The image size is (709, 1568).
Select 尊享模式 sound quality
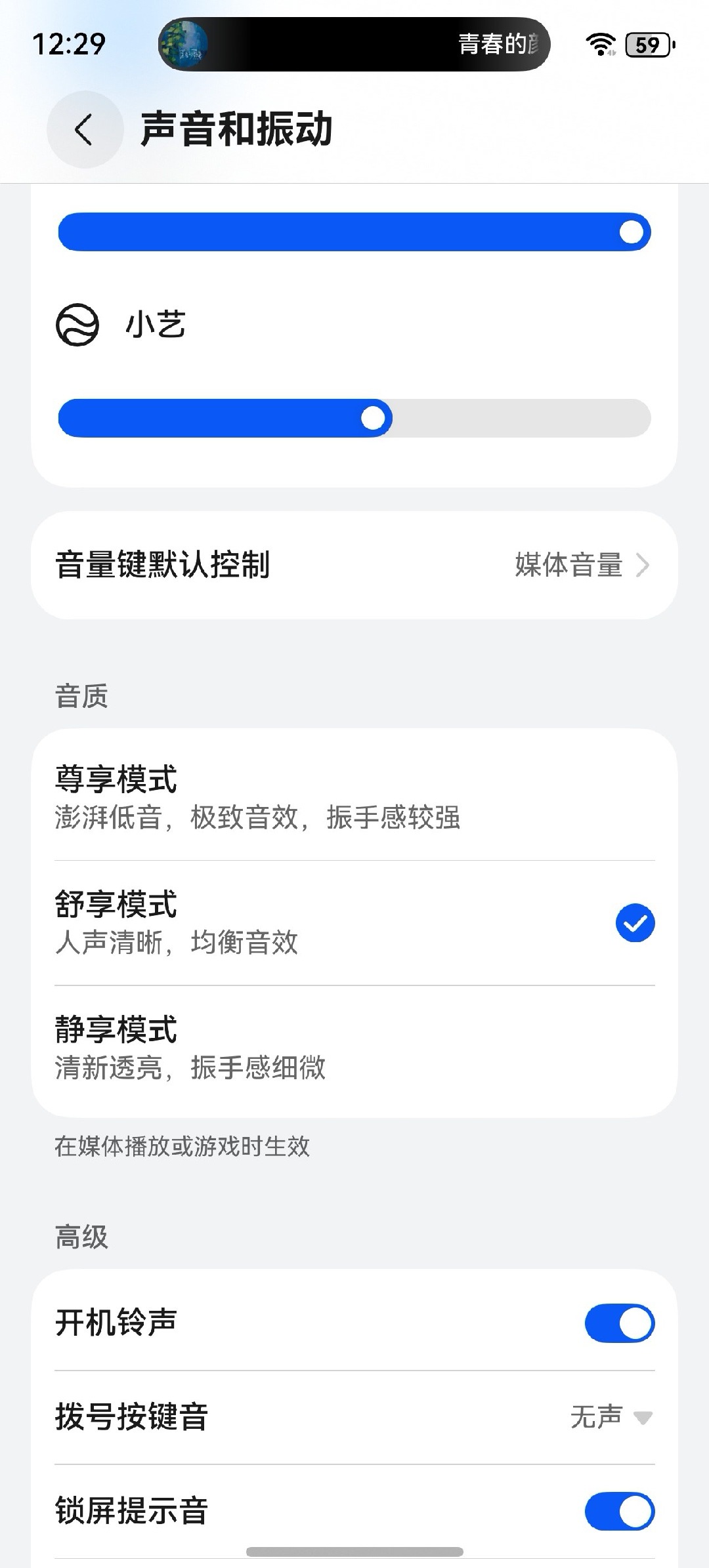(x=354, y=796)
